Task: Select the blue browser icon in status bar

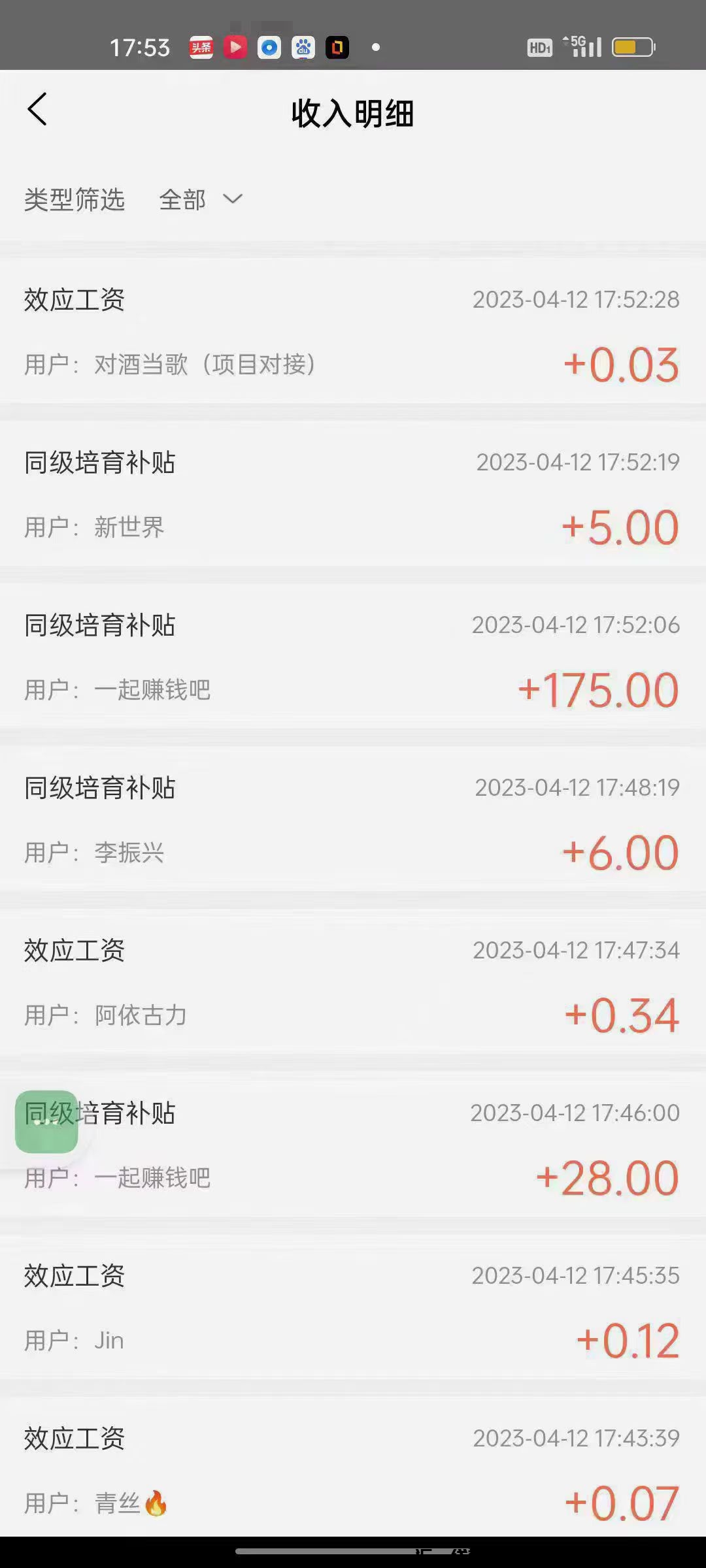Action: point(269,46)
